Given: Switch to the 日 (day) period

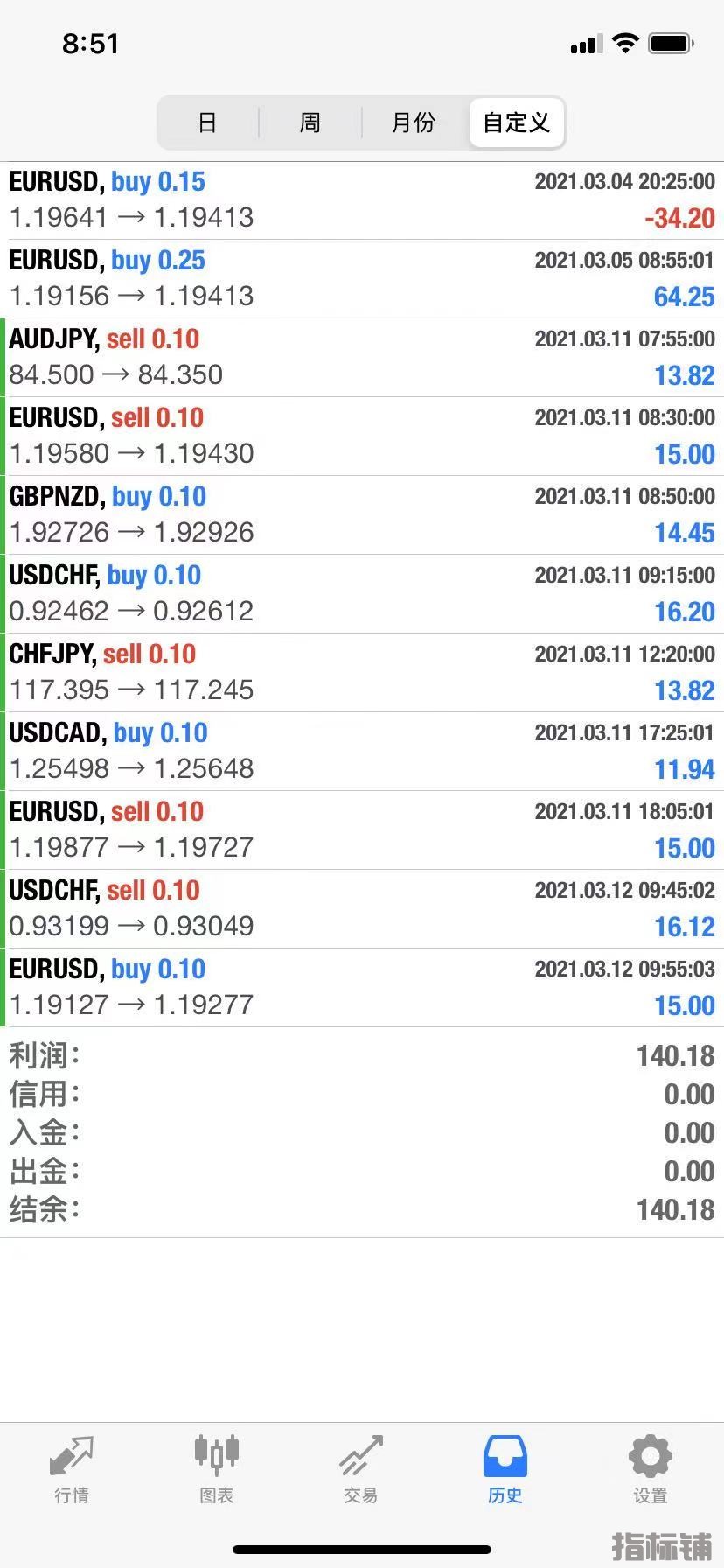Looking at the screenshot, I should pos(207,122).
